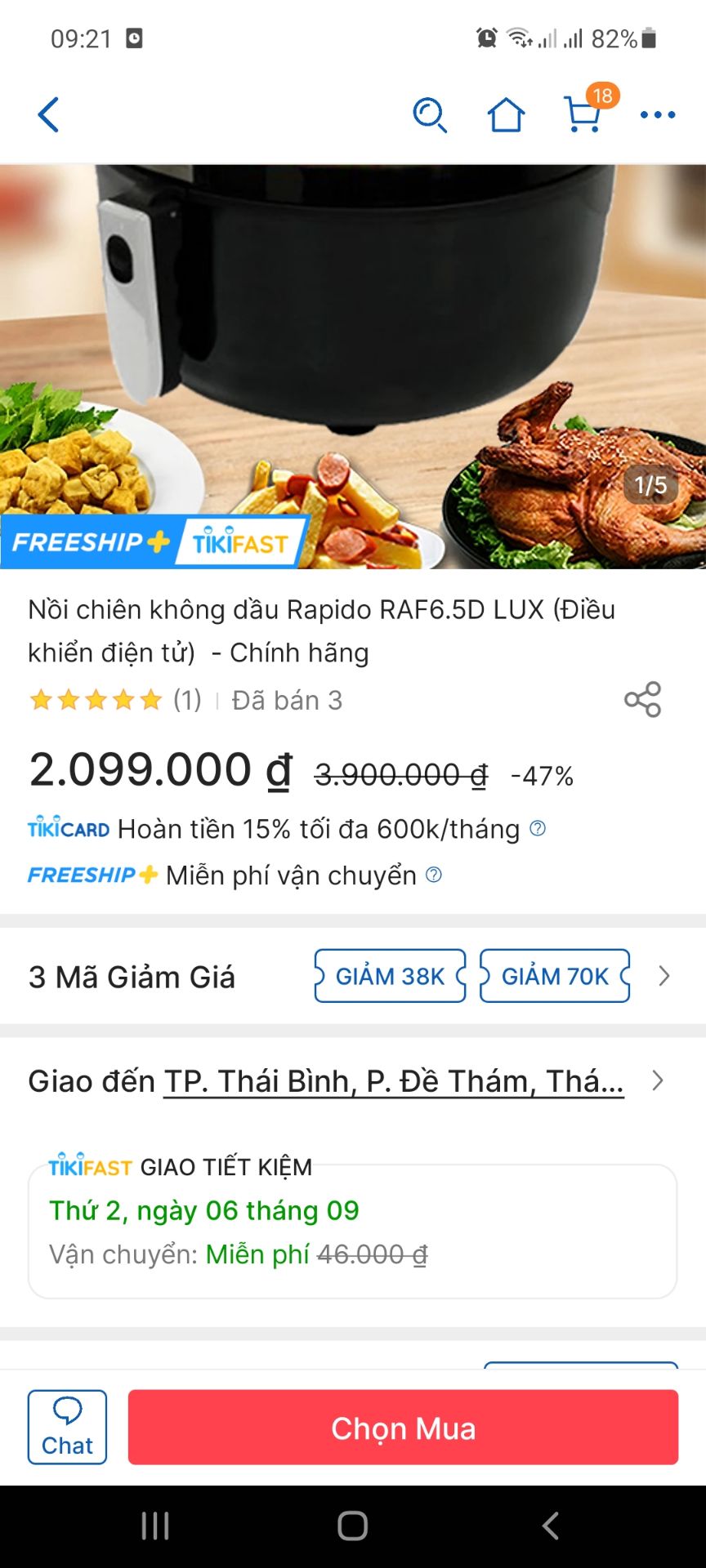Open the TikiFast GIAO TIẾT KIỆM shipping option

[x=353, y=1217]
